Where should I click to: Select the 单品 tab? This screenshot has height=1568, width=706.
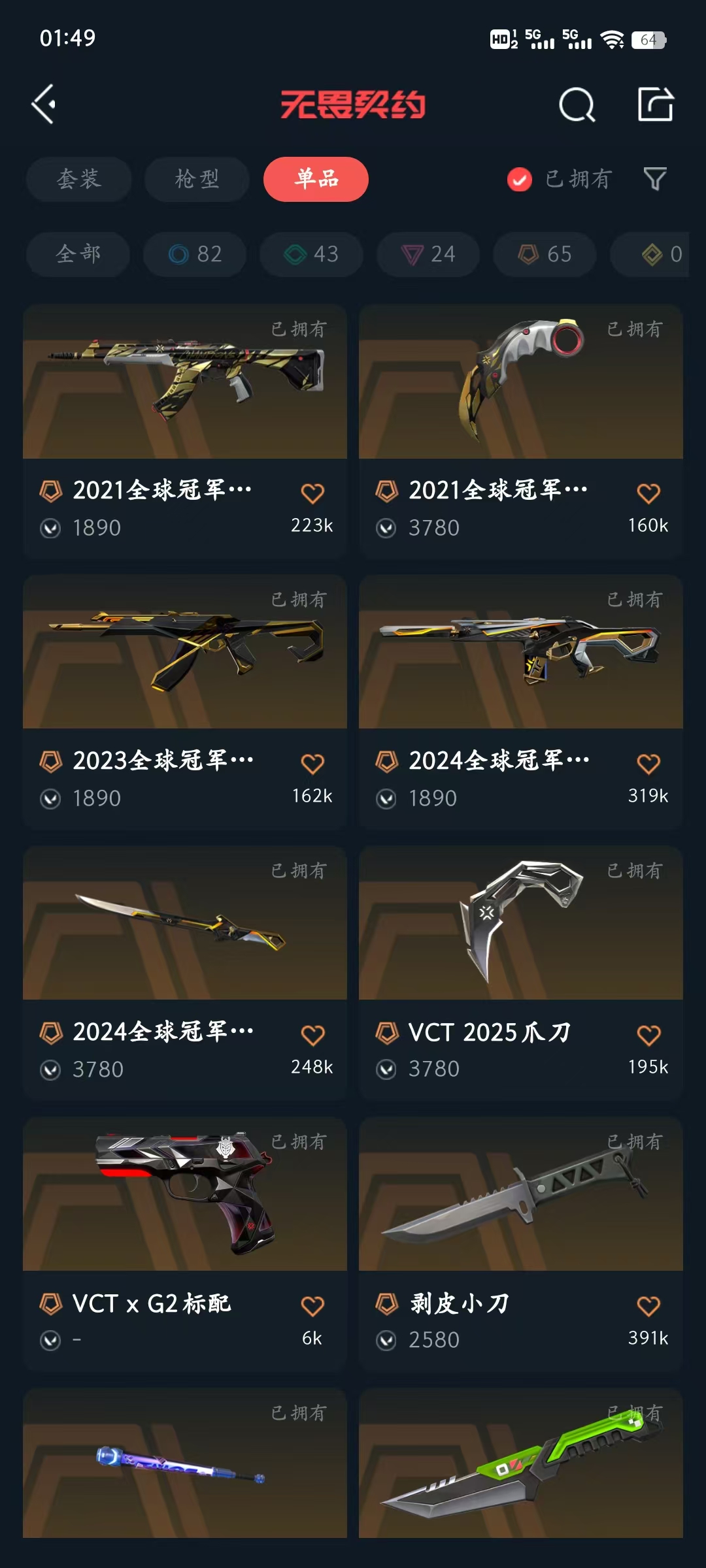[316, 179]
